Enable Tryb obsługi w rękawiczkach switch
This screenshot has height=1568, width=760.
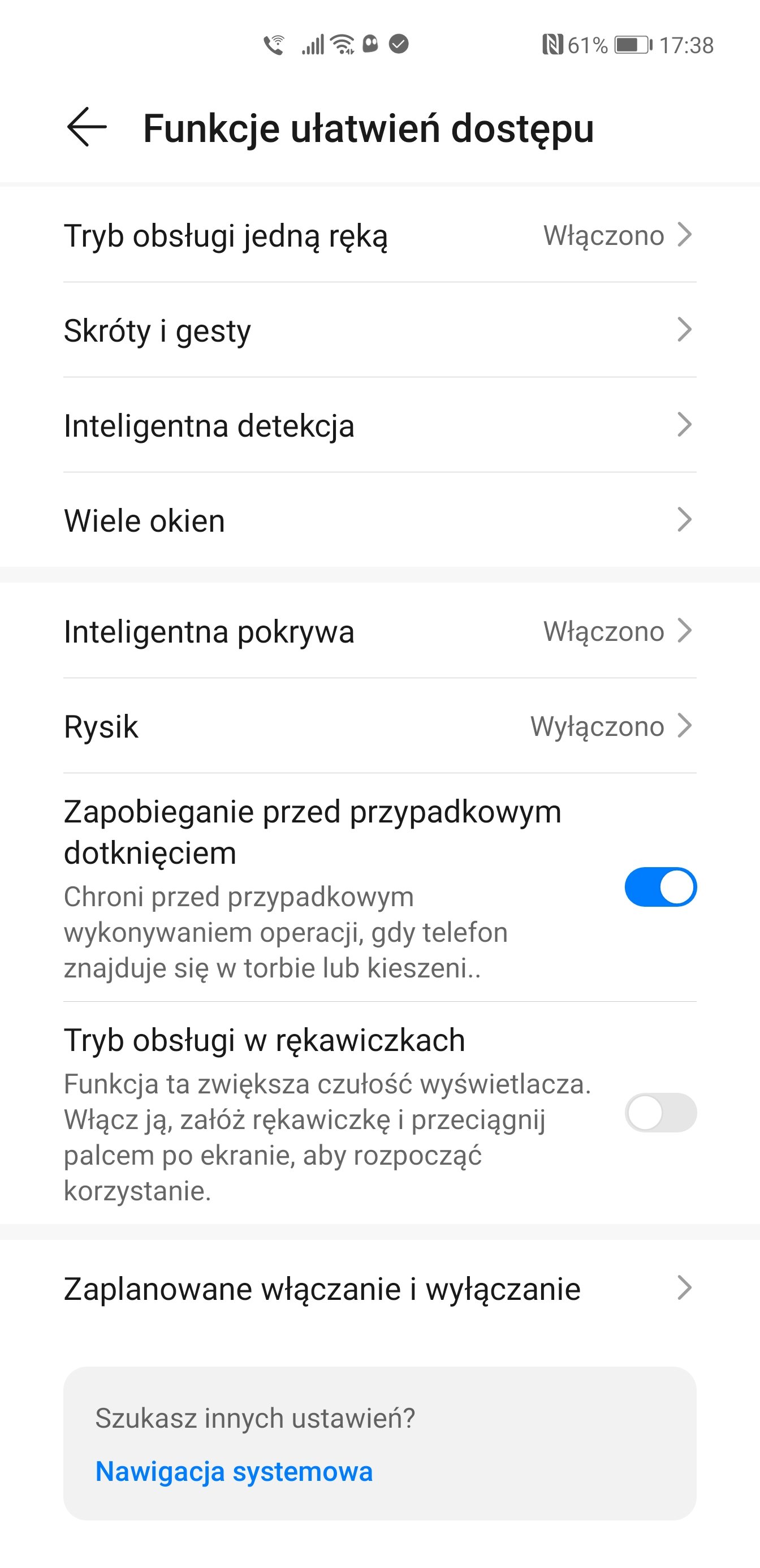[x=660, y=1112]
